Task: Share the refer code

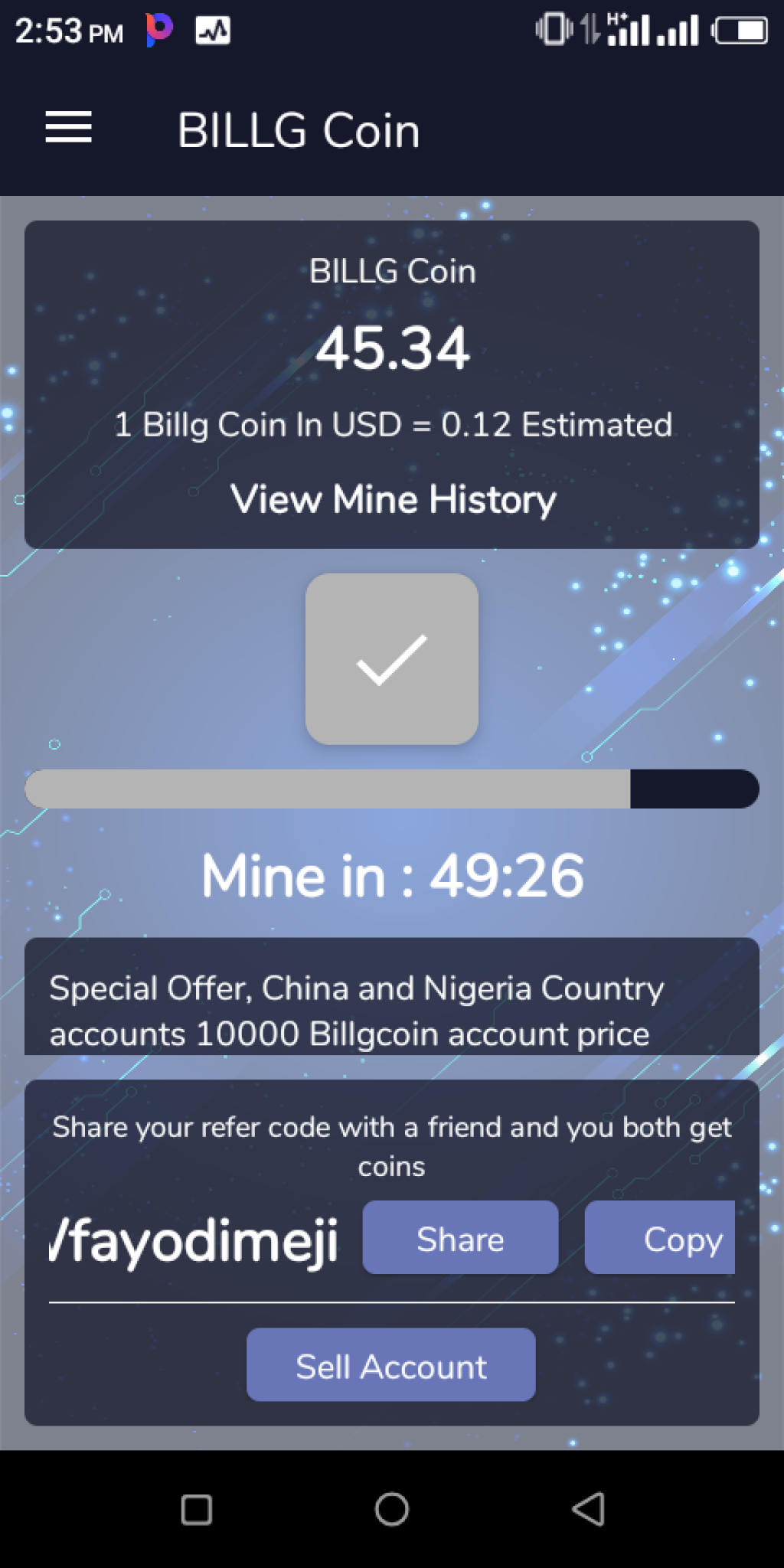Action: 460,1238
